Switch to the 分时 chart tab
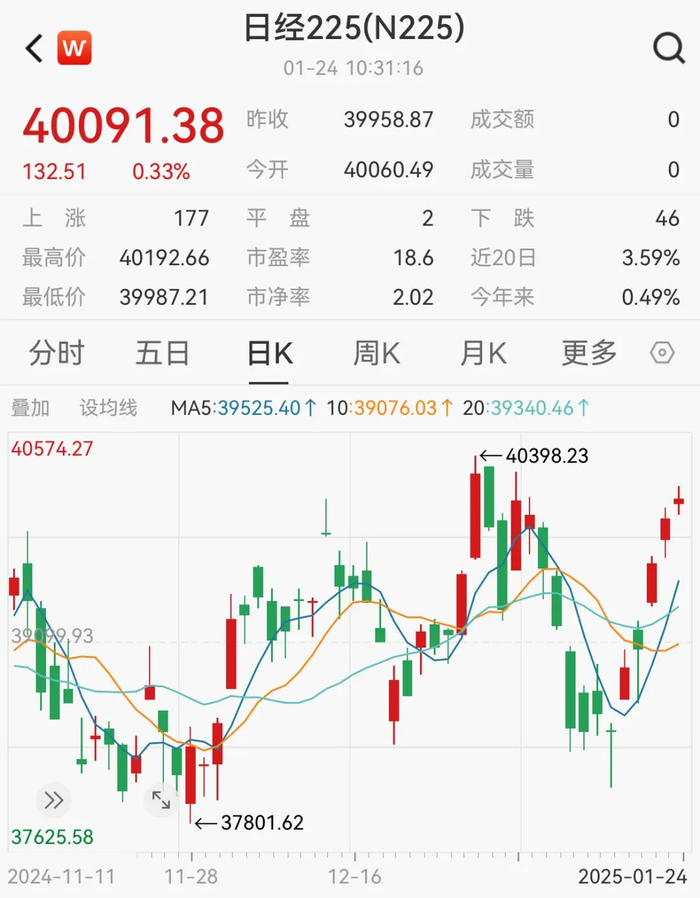The image size is (700, 898). [57, 353]
